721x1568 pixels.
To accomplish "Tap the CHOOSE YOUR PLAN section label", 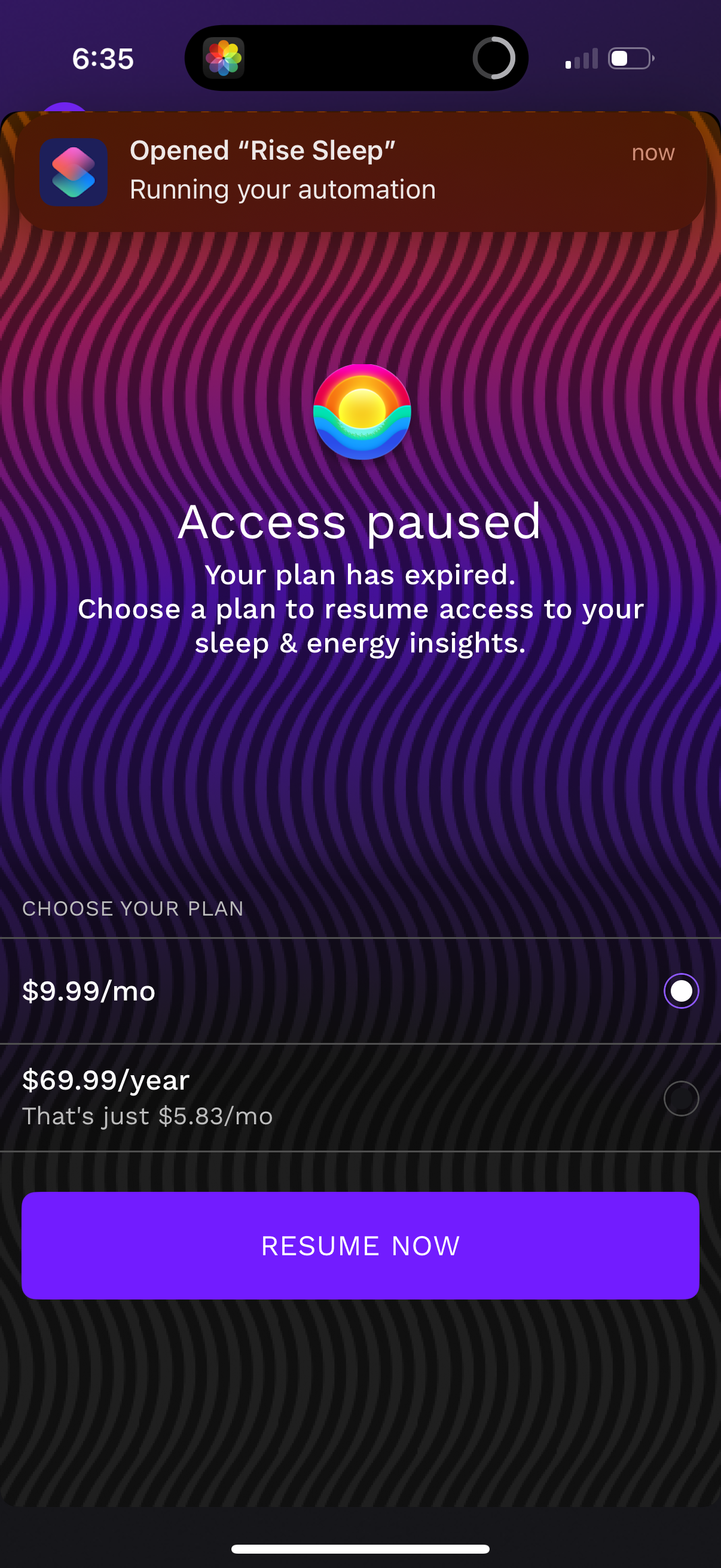I will pyautogui.click(x=133, y=909).
